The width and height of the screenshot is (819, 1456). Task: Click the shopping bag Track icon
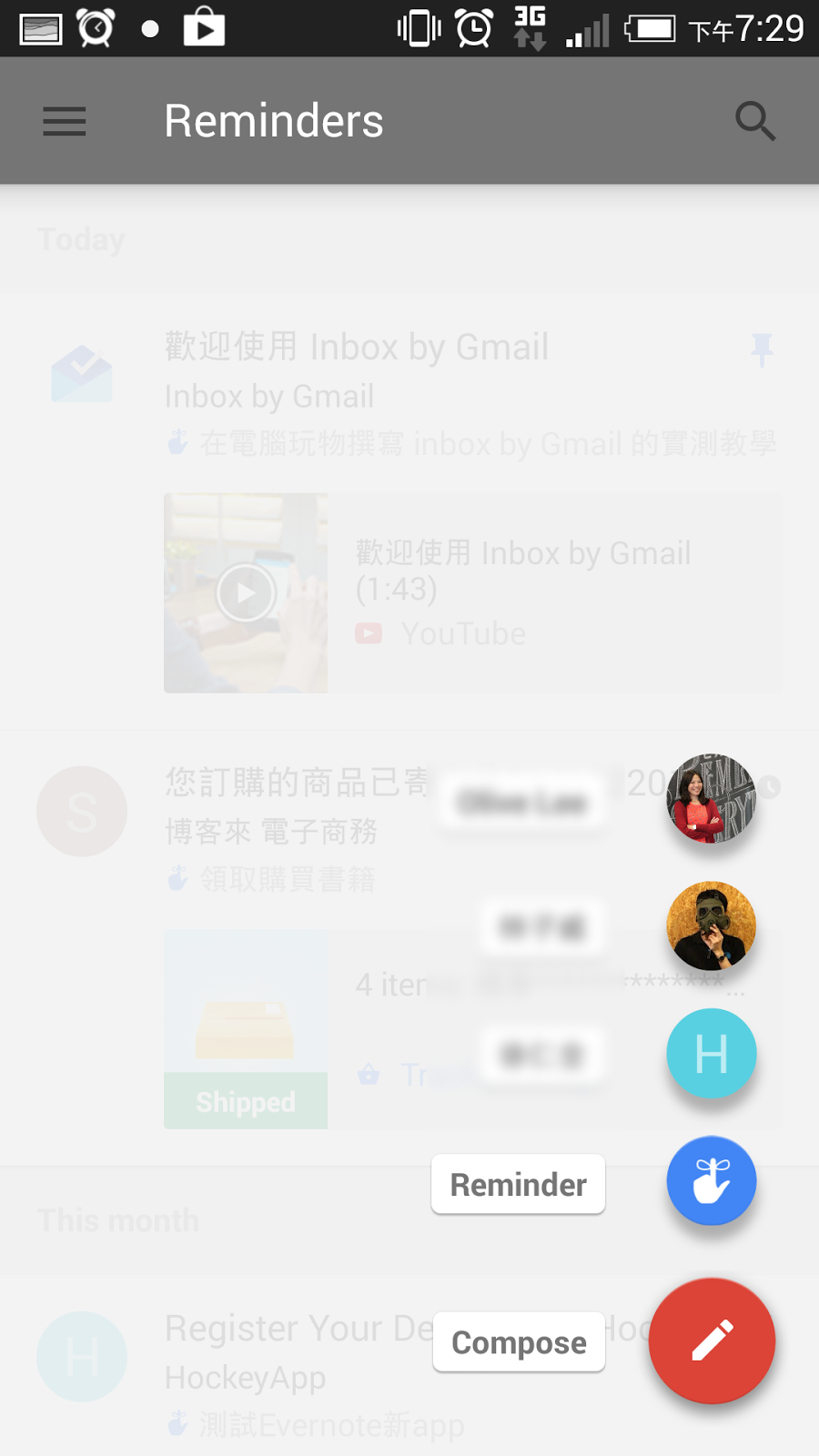pos(368,1076)
